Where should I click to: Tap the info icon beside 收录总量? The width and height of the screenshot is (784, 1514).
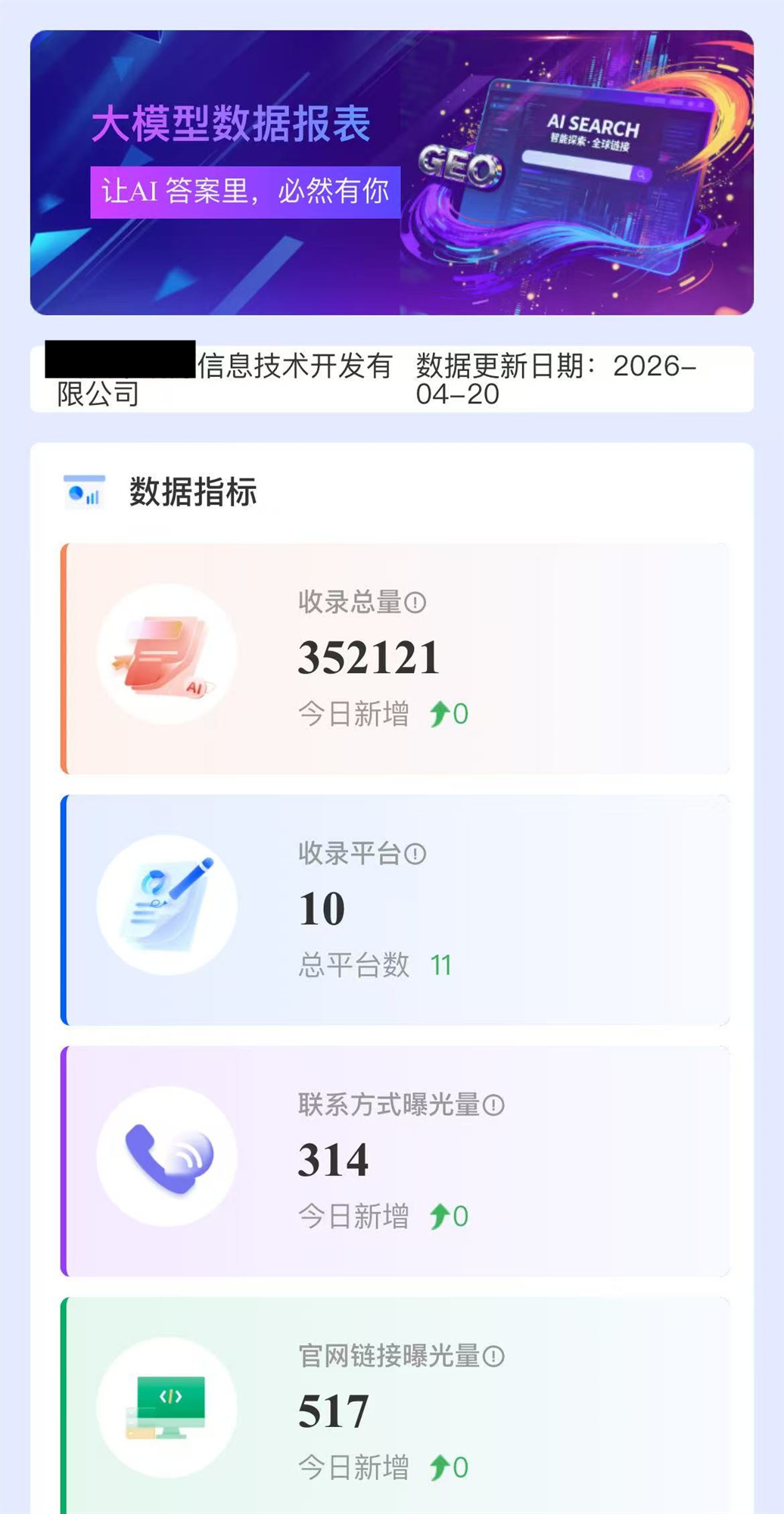click(x=415, y=603)
